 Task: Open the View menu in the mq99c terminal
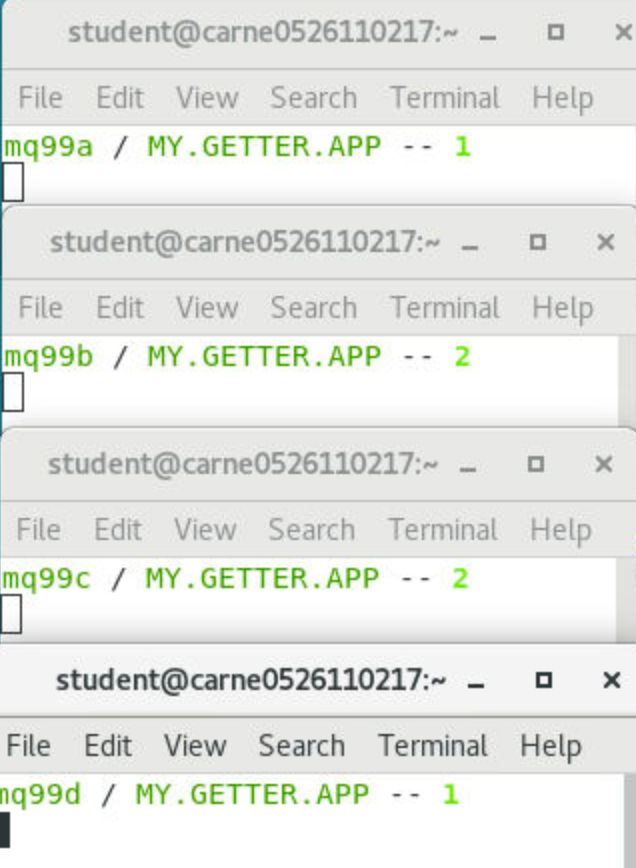pos(205,530)
